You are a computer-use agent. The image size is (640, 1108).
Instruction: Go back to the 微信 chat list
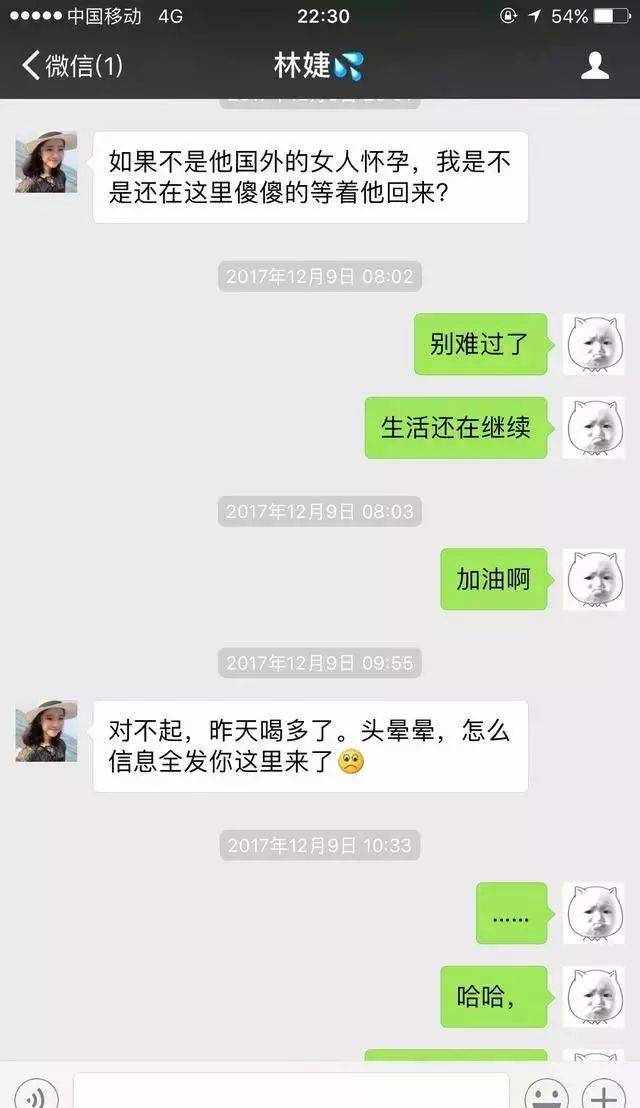point(70,66)
